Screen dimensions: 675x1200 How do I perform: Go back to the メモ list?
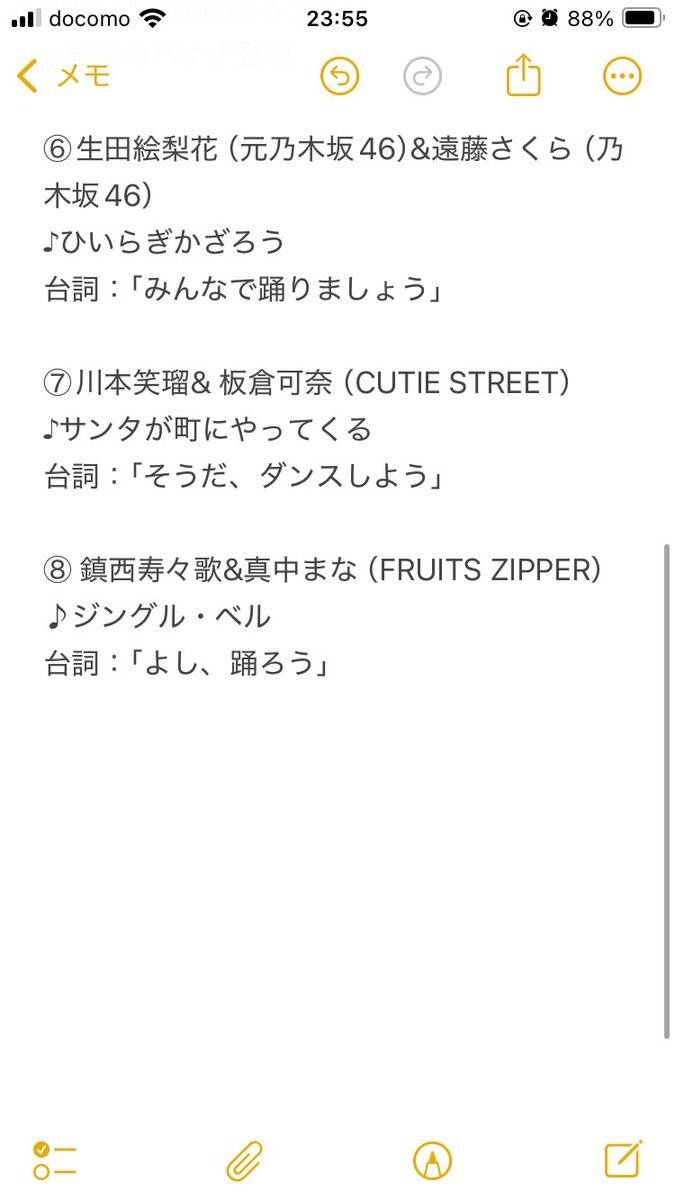(x=63, y=76)
